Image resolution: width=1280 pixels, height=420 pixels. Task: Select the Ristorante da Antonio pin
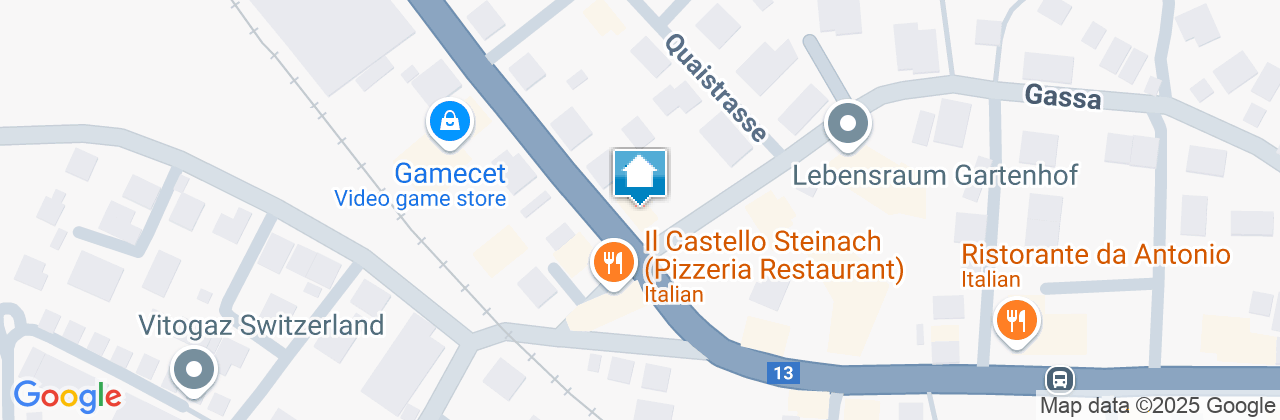[1017, 321]
